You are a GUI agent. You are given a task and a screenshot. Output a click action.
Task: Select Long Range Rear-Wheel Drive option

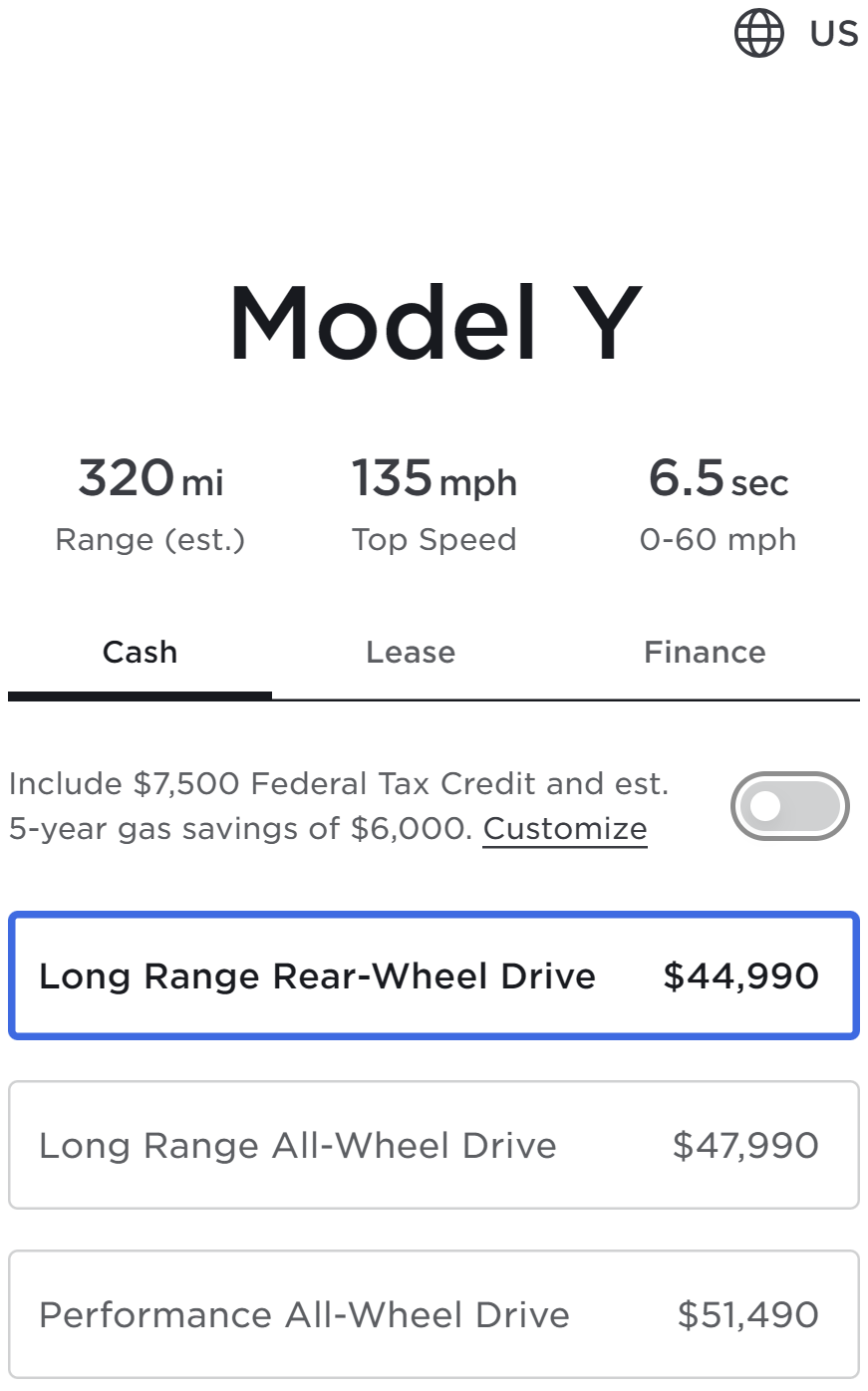[x=434, y=976]
